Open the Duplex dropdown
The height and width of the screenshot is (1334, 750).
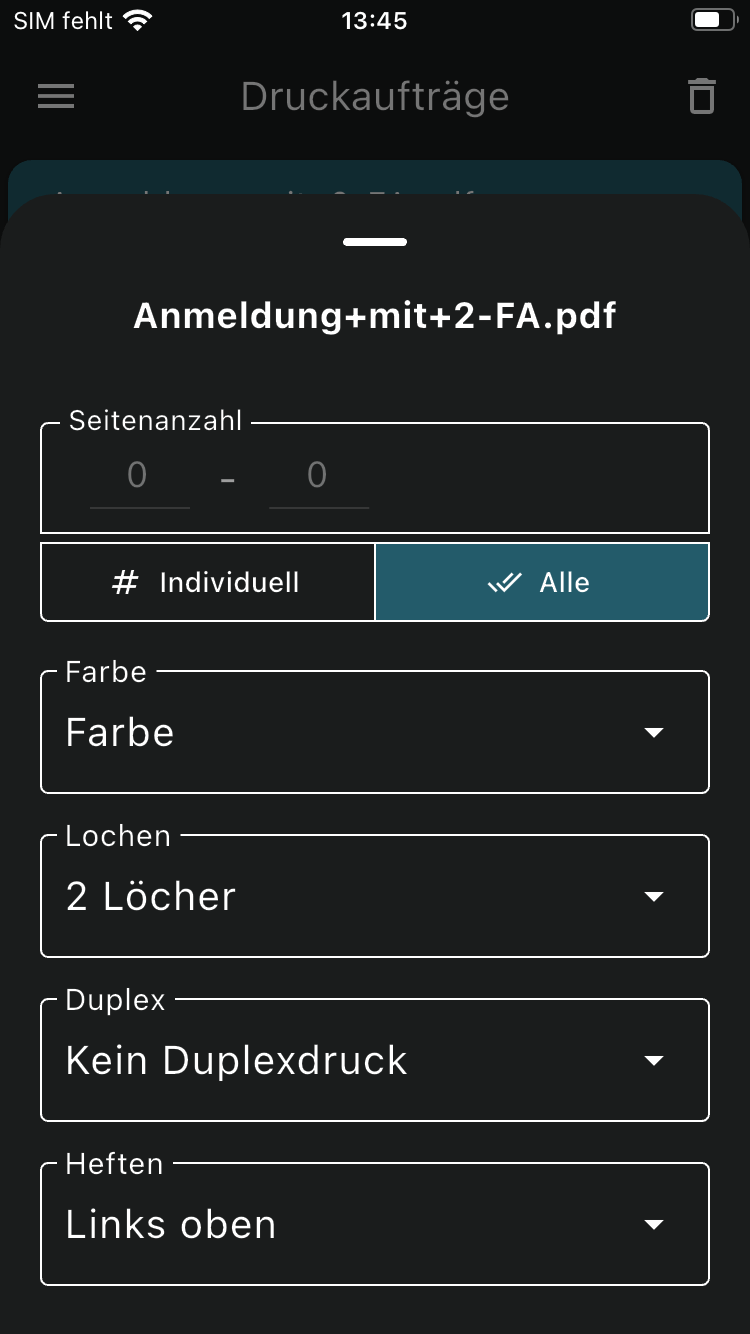375,1061
